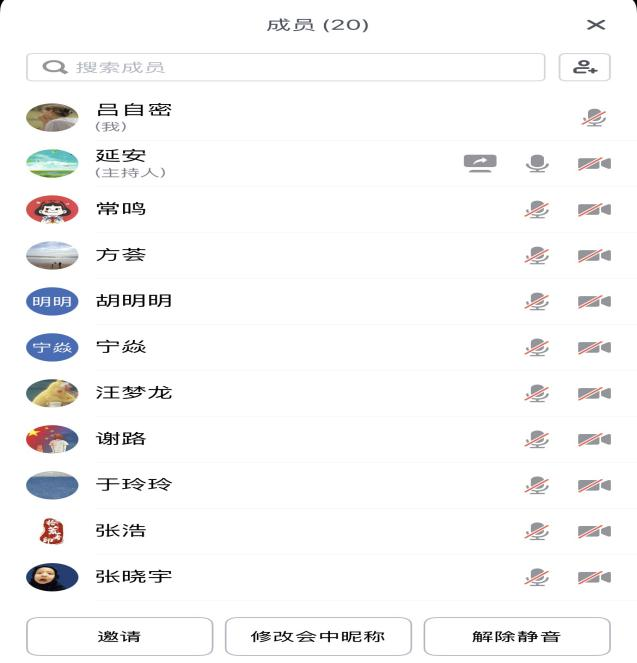Tap the camera icon beside 谢路
This screenshot has height=663, width=637.
[594, 439]
